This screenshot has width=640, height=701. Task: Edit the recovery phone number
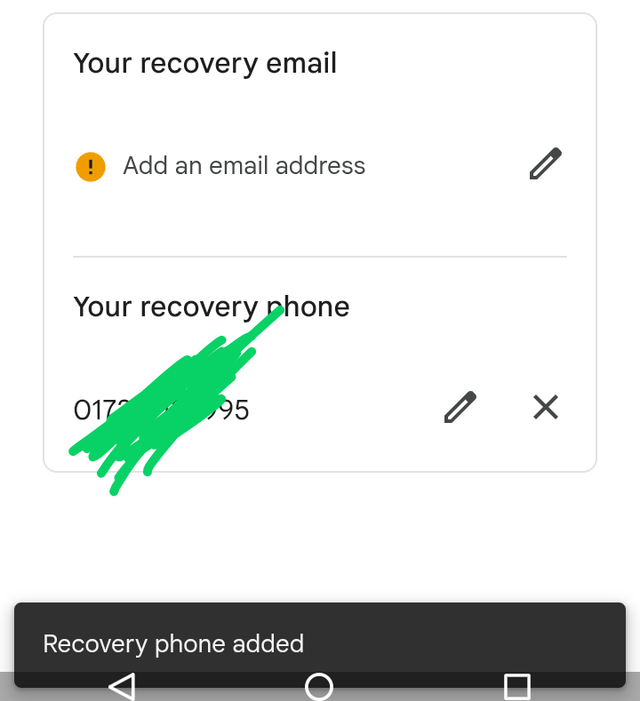click(x=460, y=407)
